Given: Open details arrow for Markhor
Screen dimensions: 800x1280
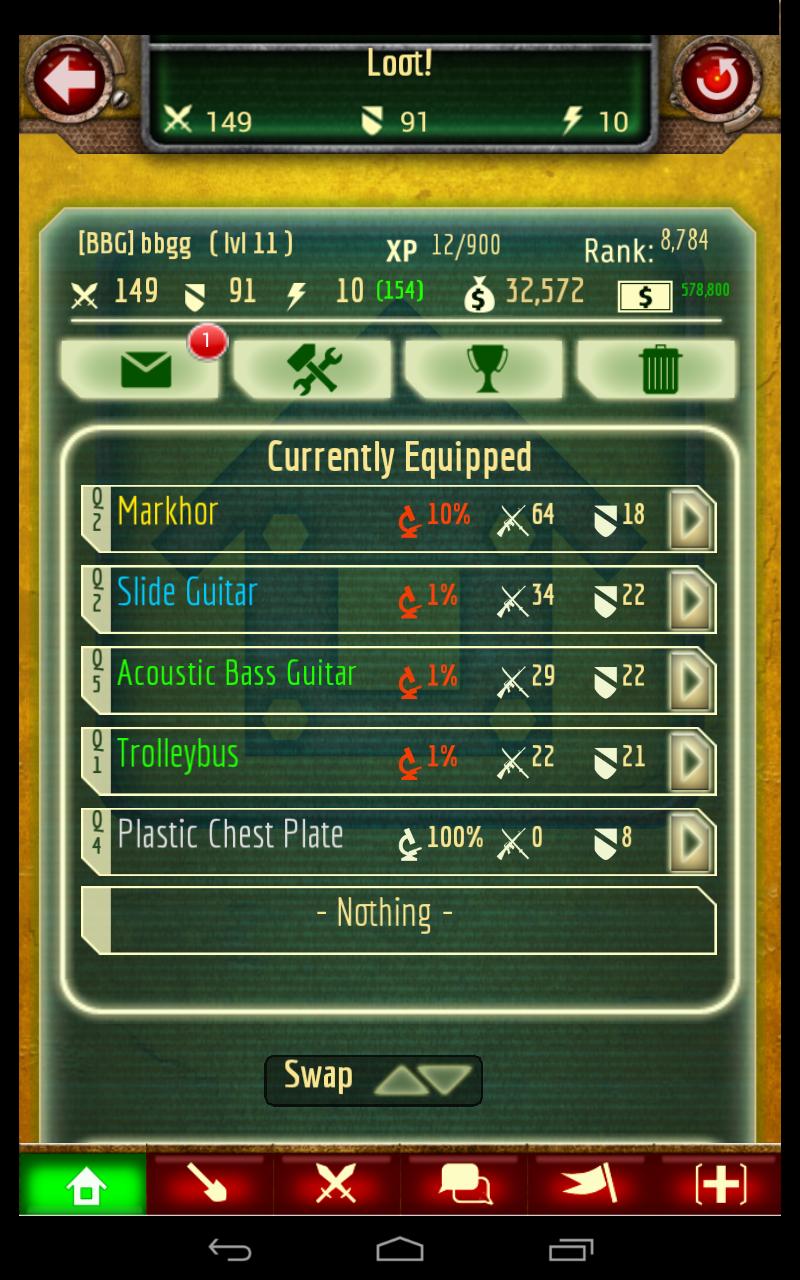Looking at the screenshot, I should point(690,518).
